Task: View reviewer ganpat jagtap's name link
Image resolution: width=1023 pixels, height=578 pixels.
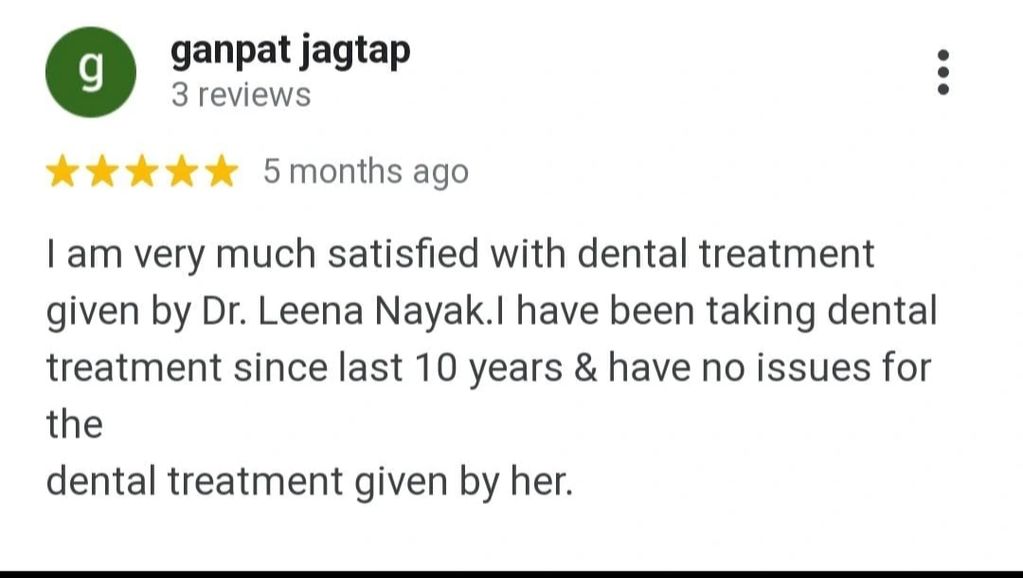Action: tap(290, 51)
